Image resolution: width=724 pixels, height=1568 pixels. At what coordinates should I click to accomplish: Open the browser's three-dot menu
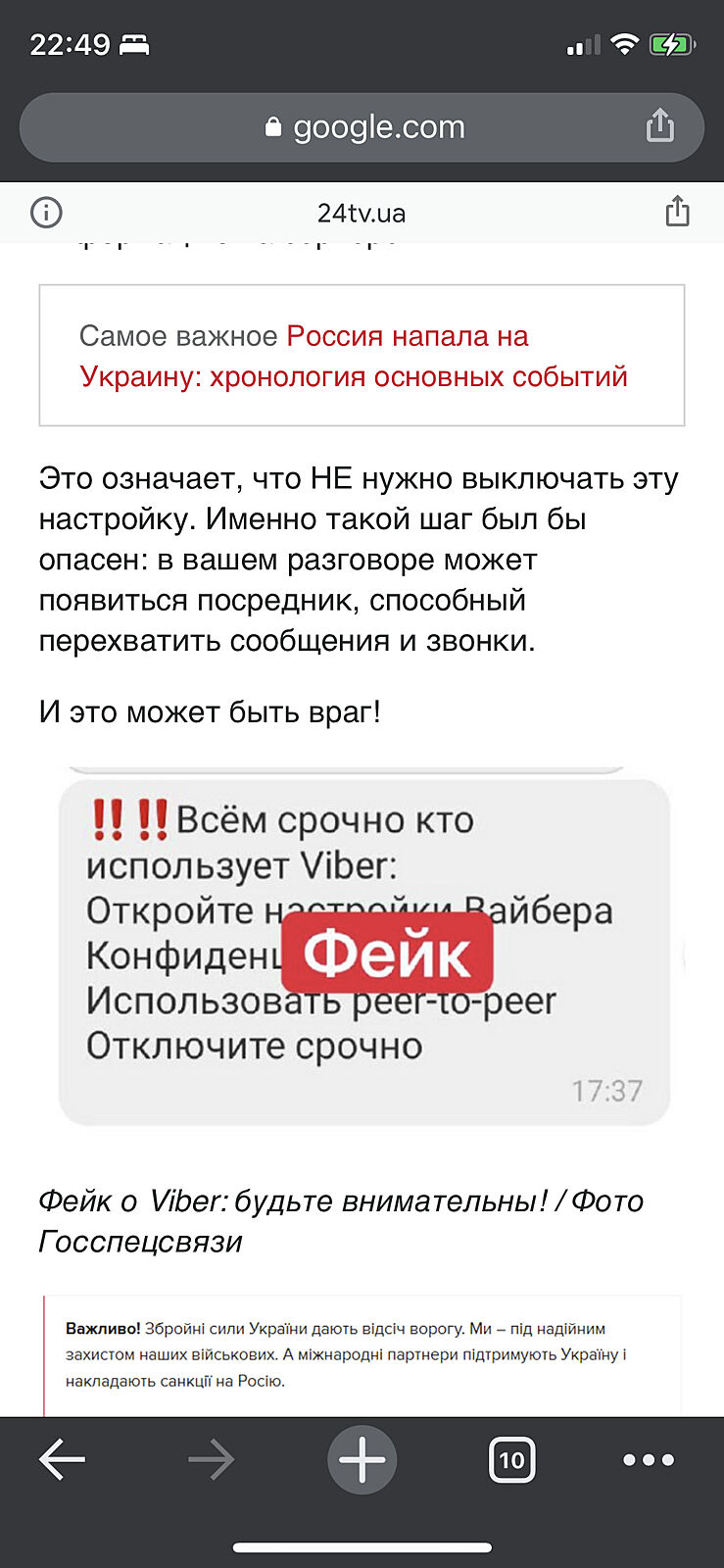[x=649, y=1460]
